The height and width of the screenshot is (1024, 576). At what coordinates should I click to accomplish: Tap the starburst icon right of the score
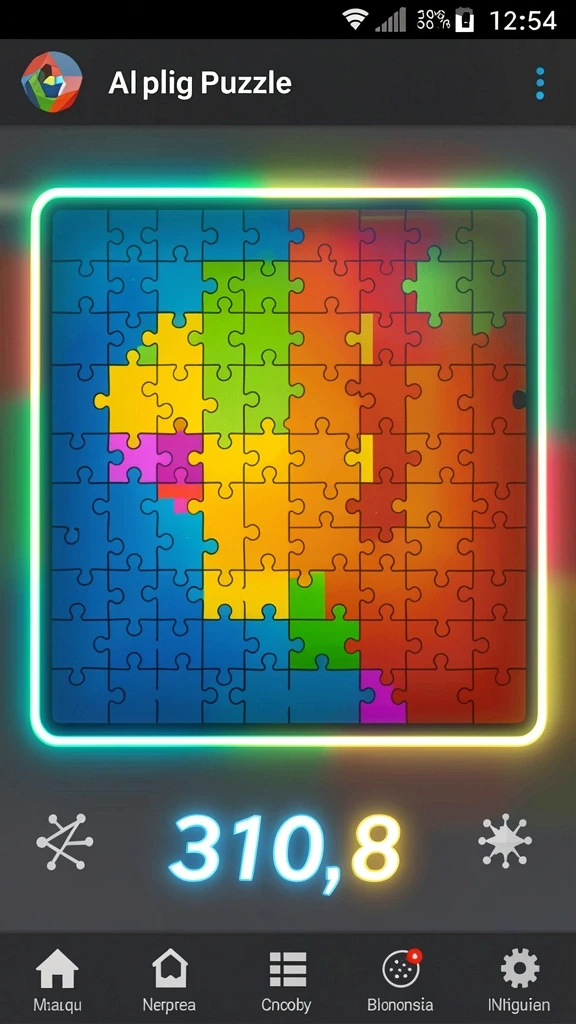505,841
